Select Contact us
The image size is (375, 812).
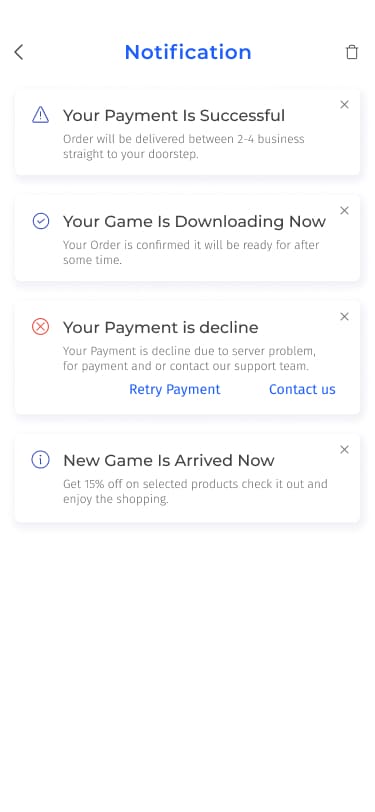[x=302, y=389]
